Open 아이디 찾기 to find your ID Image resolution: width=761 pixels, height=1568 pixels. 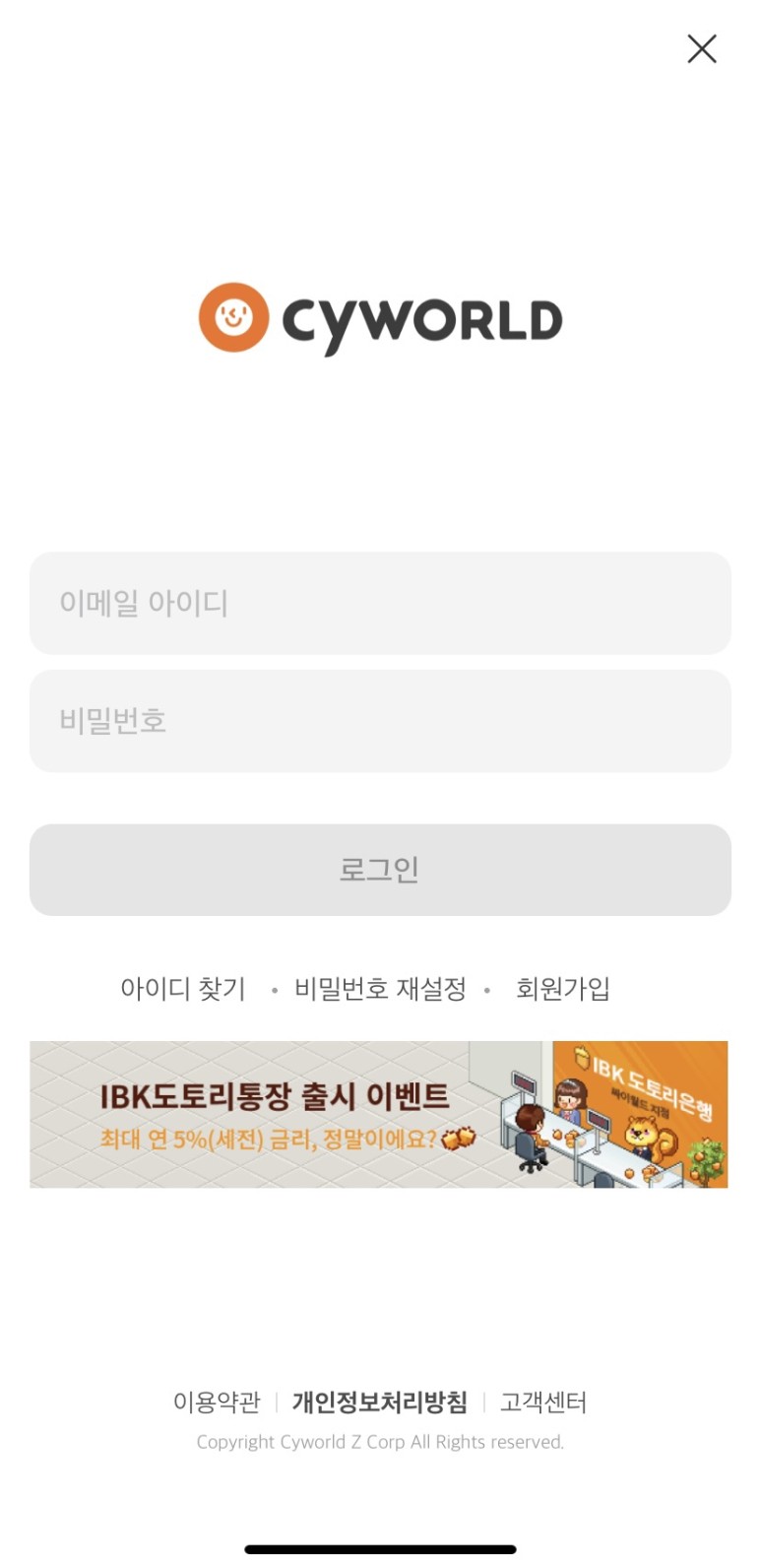coord(182,990)
